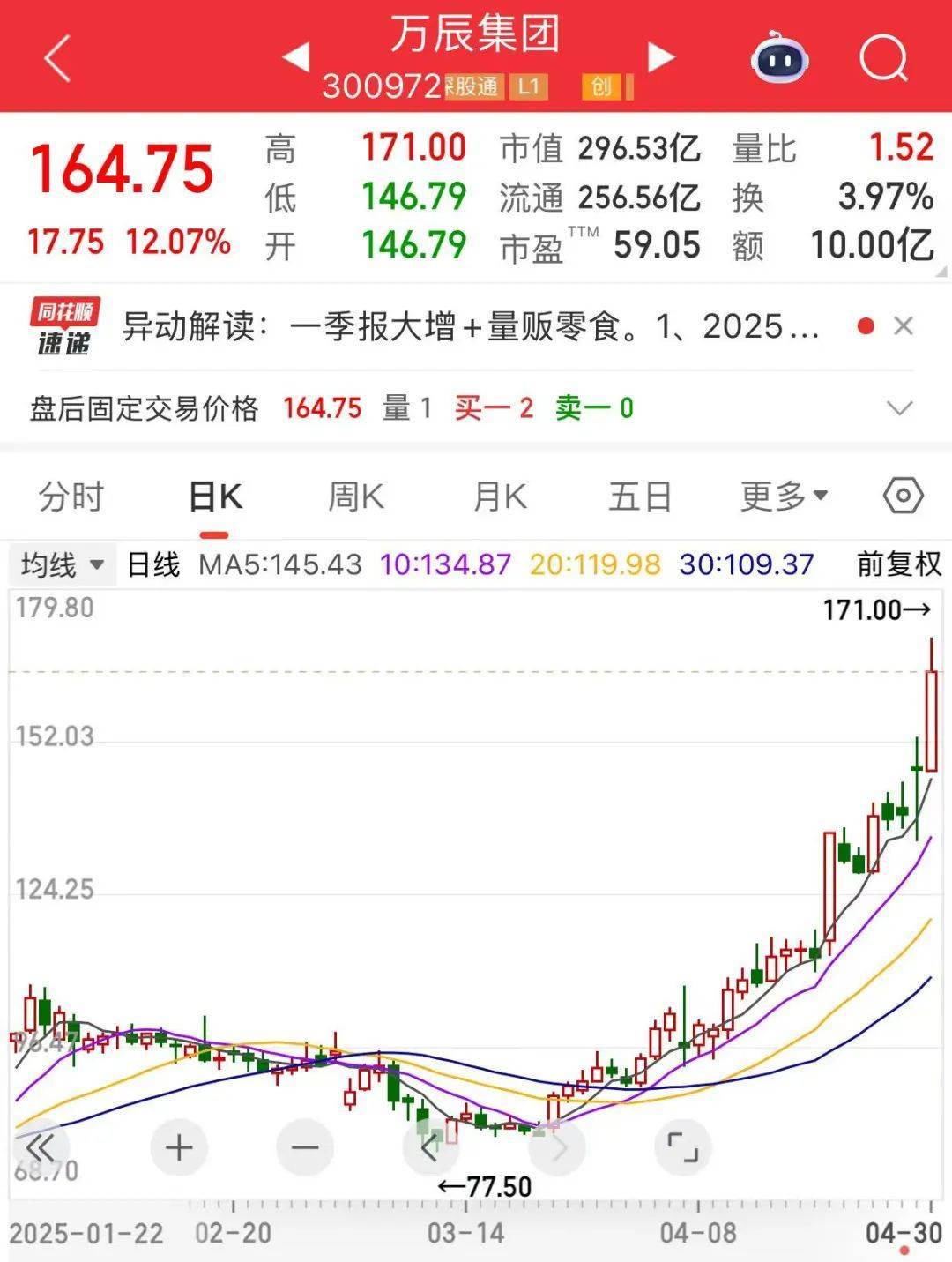Dismiss the 异动解读 banner with ×

904,325
